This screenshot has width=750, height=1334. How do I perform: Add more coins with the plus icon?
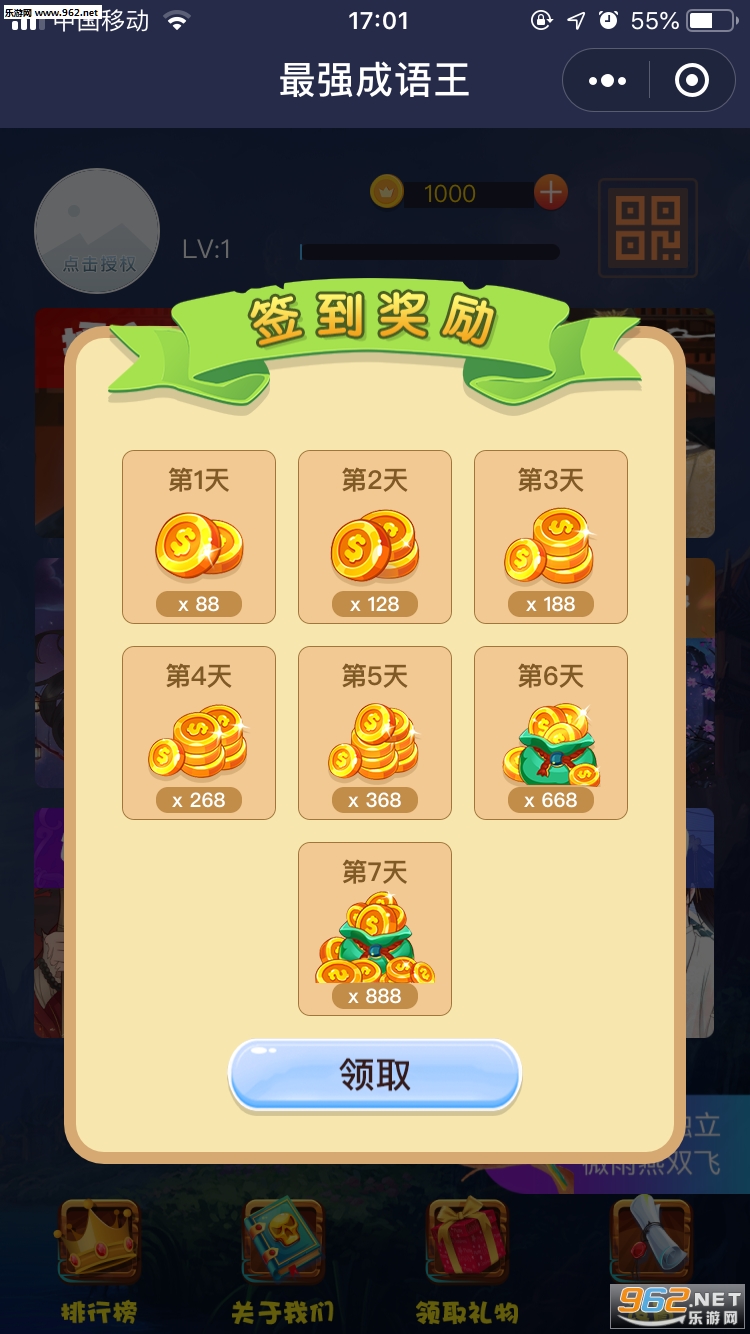tap(551, 191)
